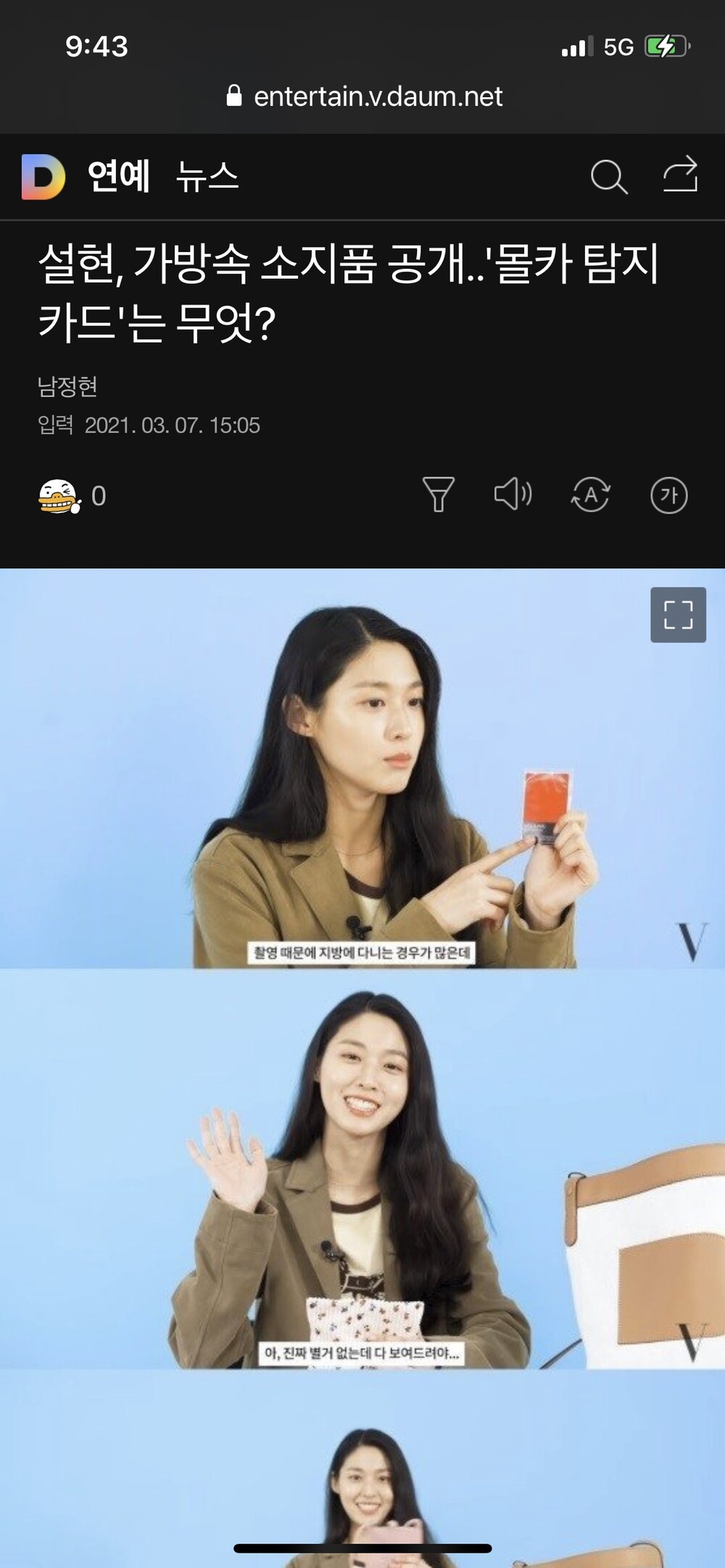The height and width of the screenshot is (1568, 725).
Task: Expand the article image to fullscreen
Action: pos(678,614)
